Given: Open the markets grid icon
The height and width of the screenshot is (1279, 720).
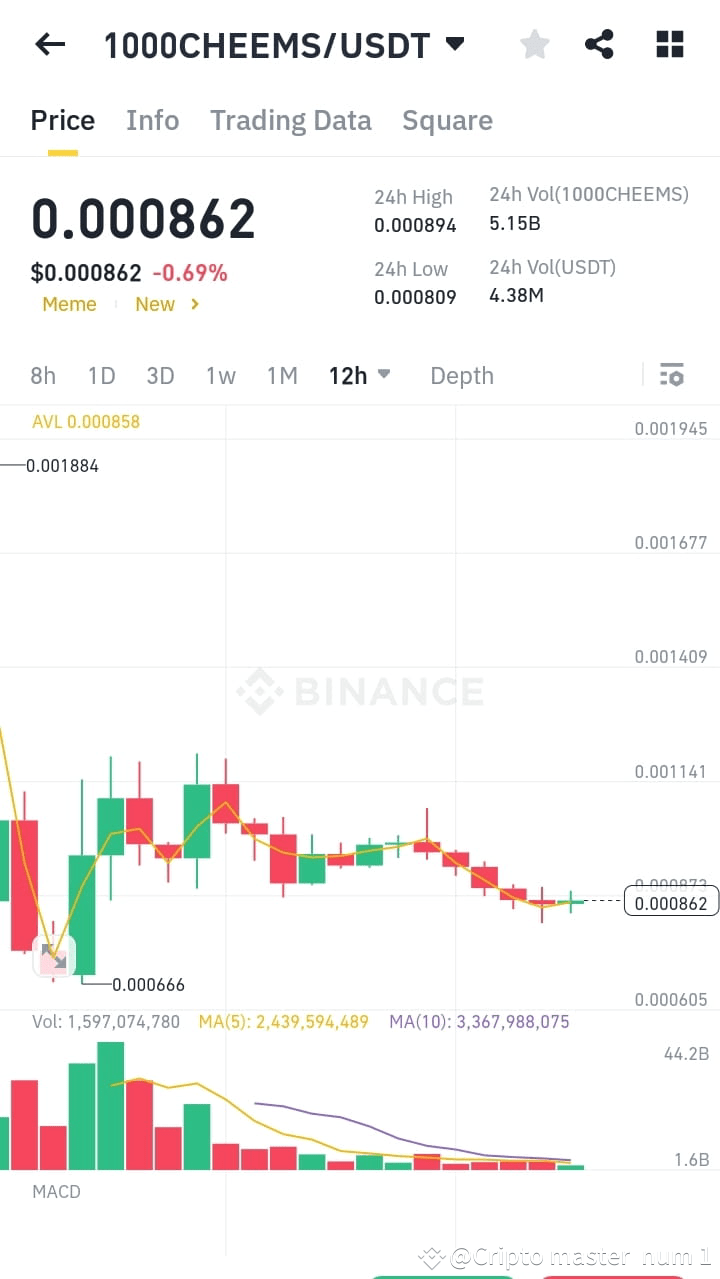Looking at the screenshot, I should click(668, 44).
